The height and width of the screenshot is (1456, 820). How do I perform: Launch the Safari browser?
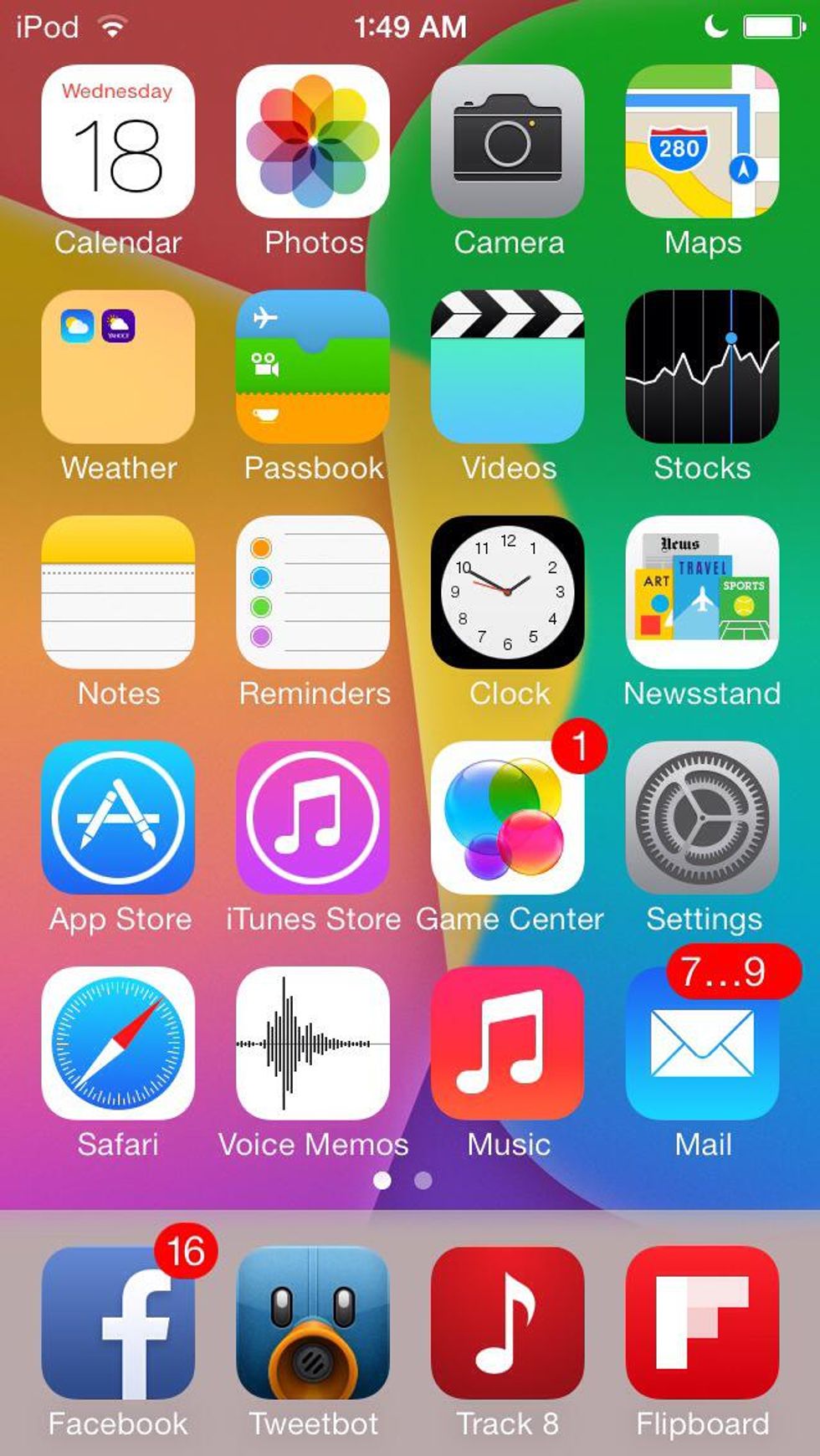[x=118, y=1043]
